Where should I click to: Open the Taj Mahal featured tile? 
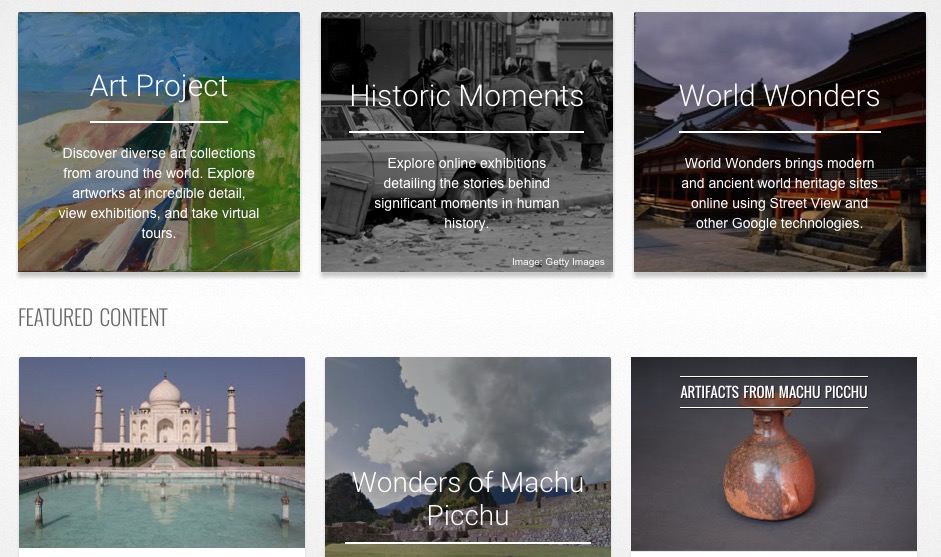162,452
